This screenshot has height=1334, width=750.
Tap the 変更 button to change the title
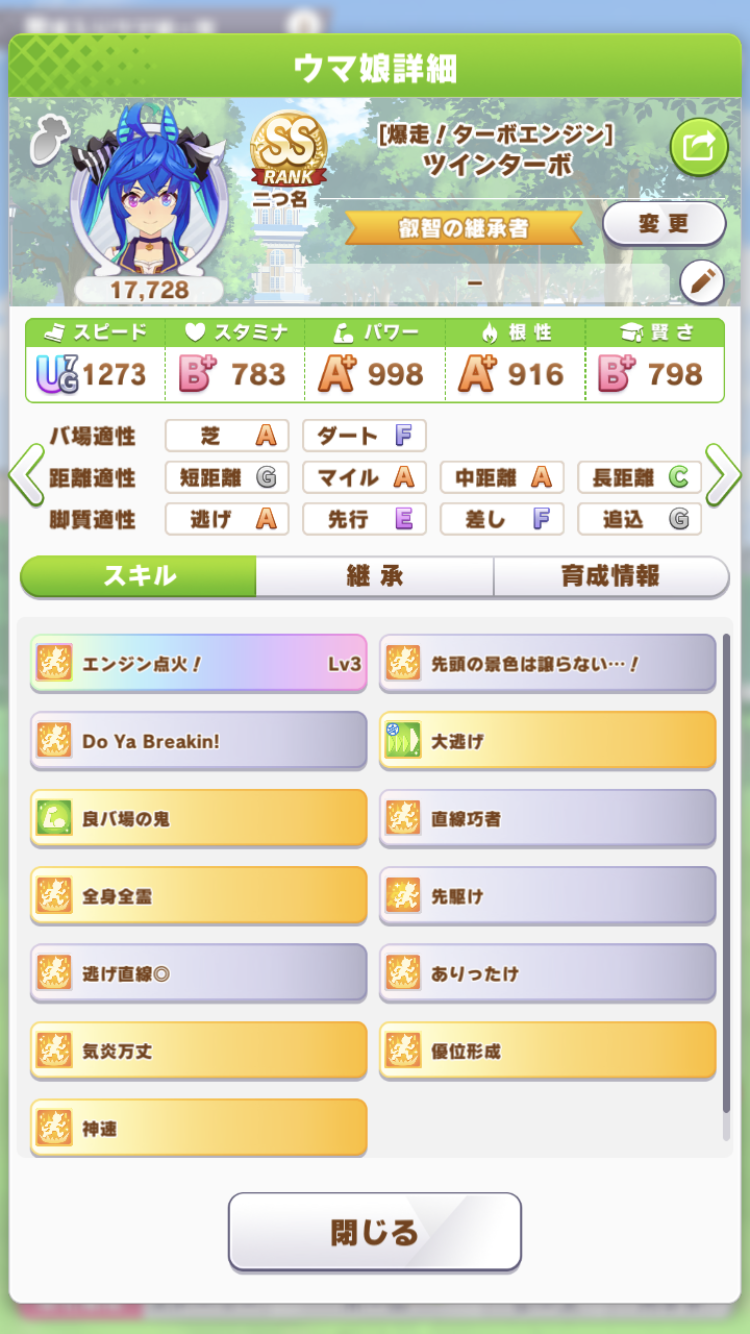tap(663, 223)
